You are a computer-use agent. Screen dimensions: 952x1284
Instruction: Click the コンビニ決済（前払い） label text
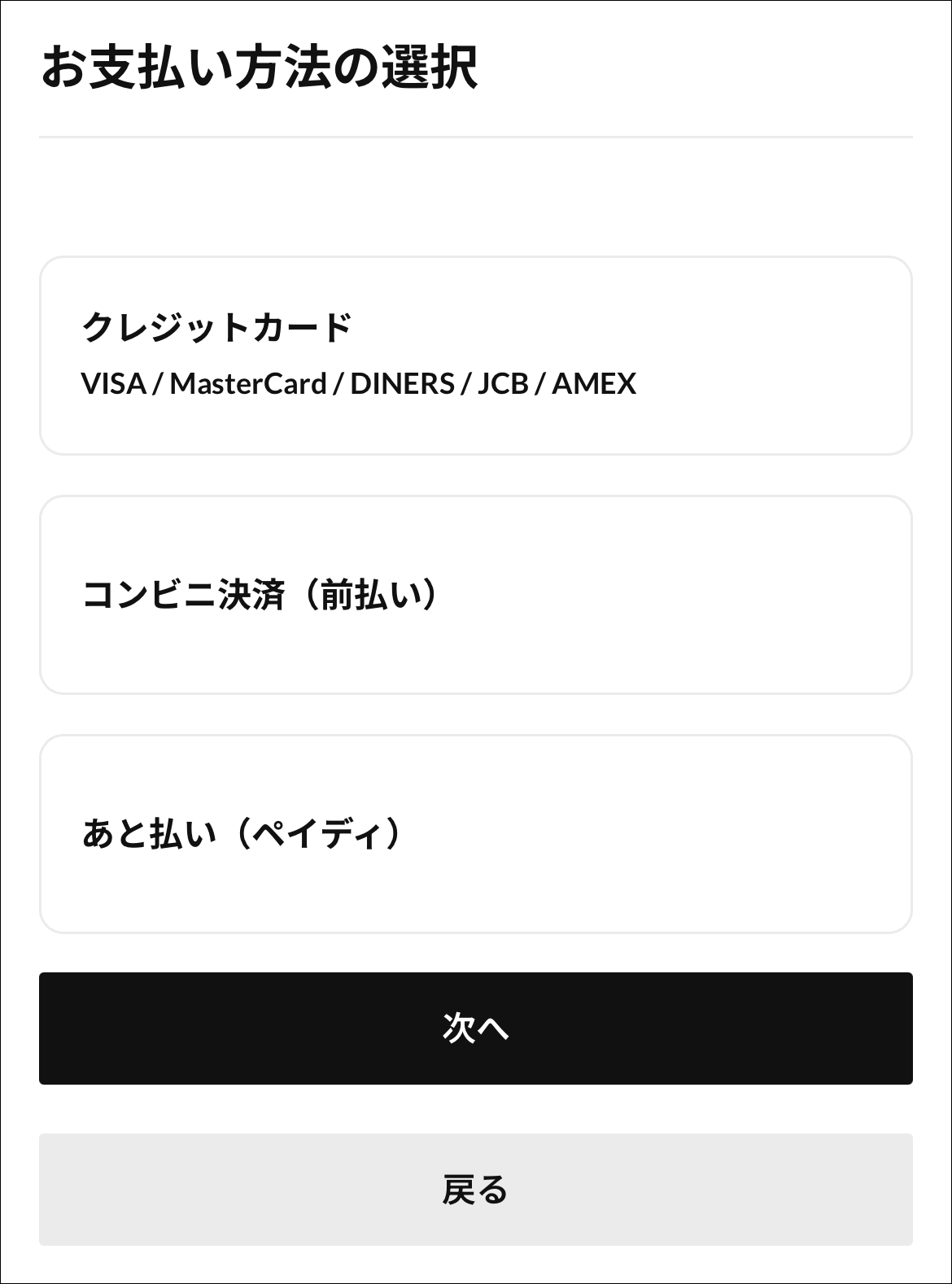click(264, 594)
